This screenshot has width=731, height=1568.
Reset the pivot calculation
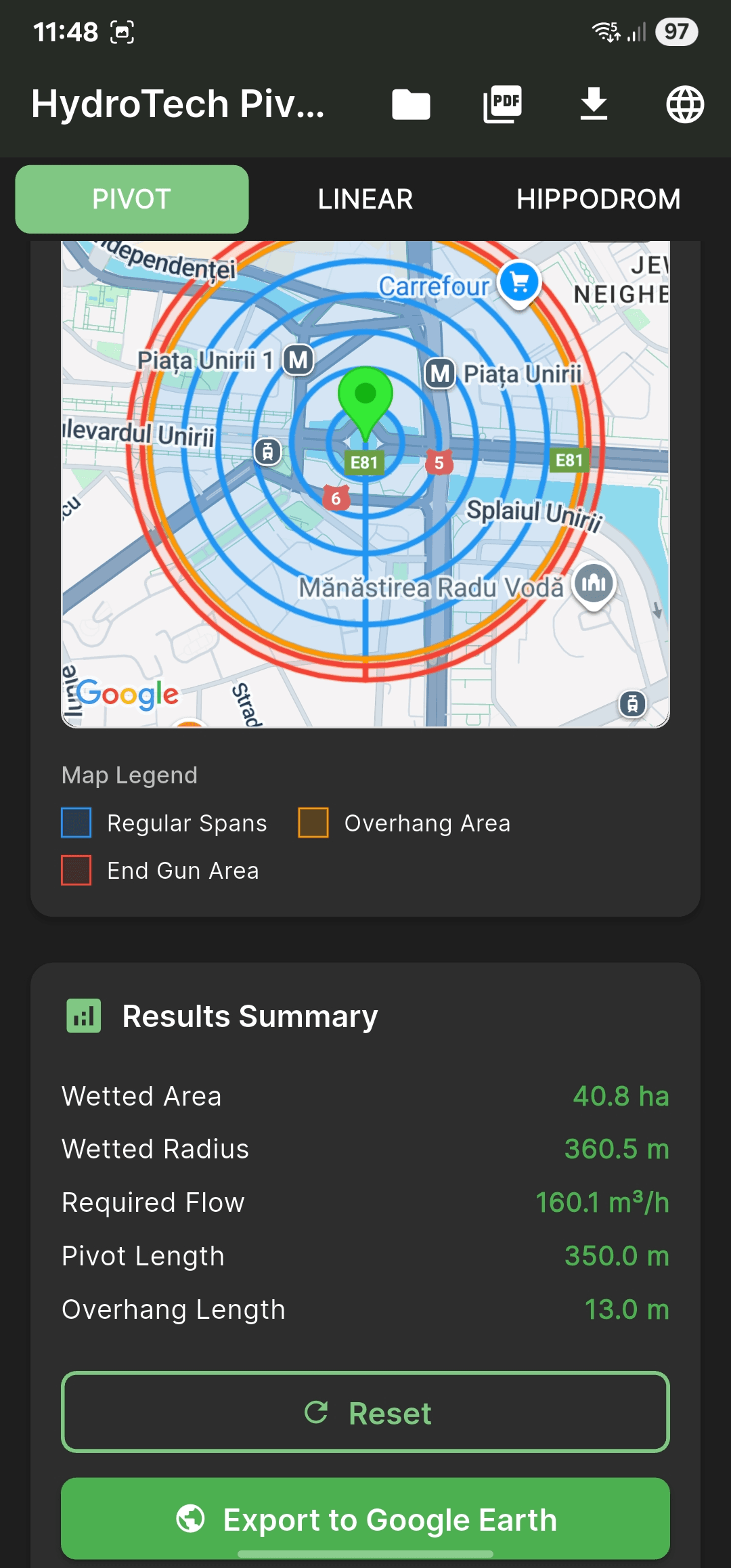coord(365,1412)
